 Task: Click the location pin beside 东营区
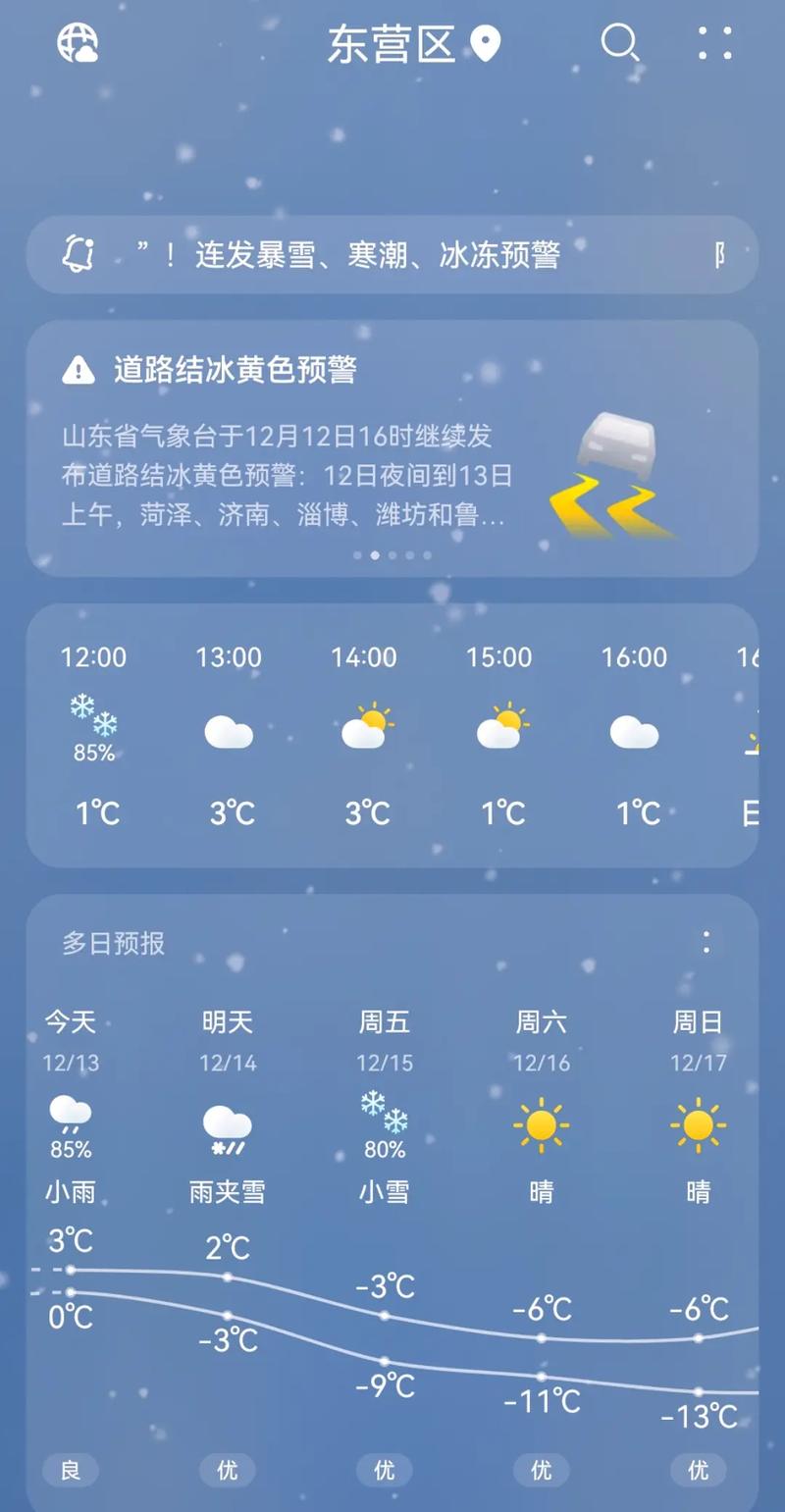[x=485, y=44]
